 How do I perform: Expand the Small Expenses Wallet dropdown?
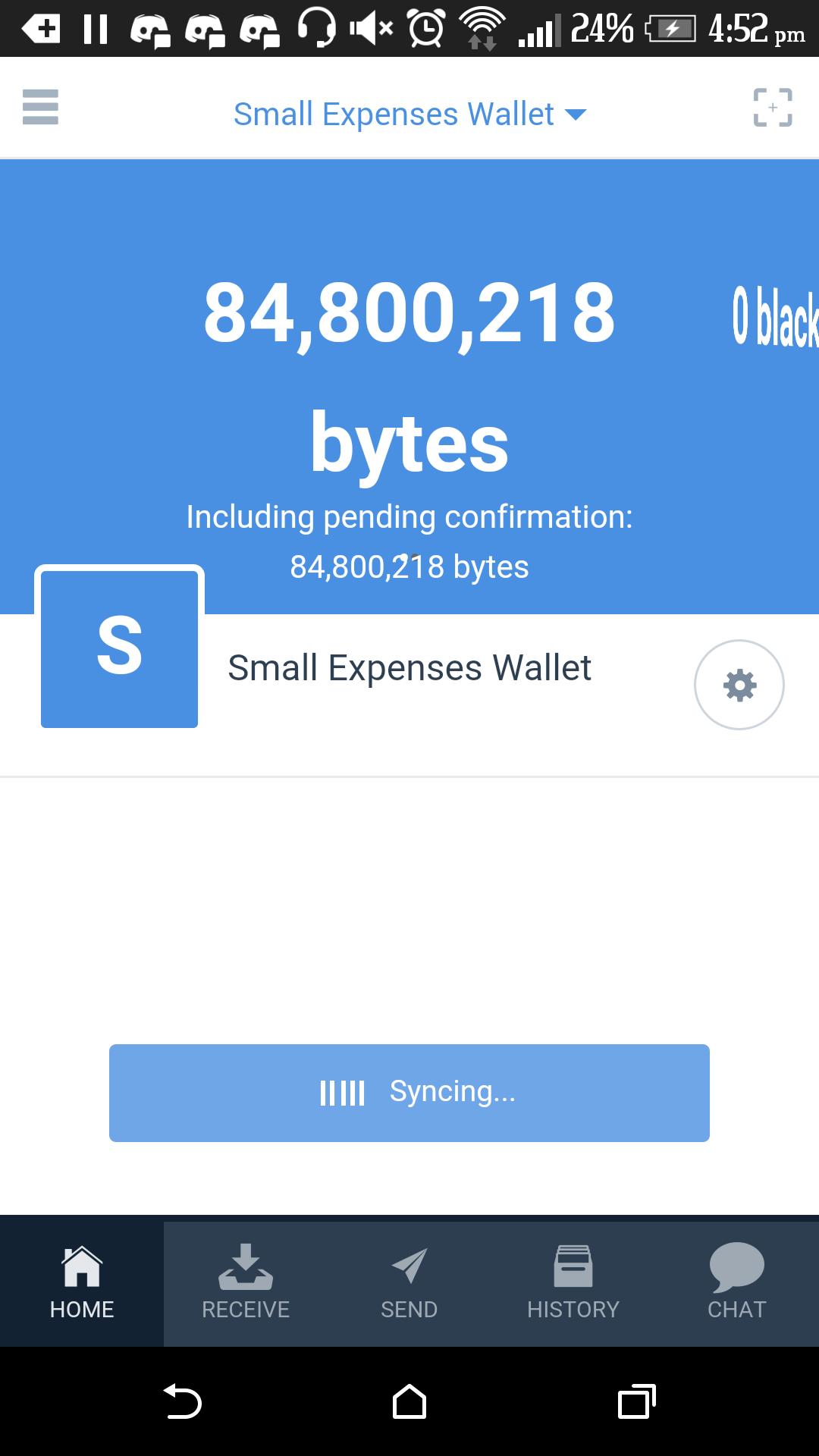click(409, 115)
